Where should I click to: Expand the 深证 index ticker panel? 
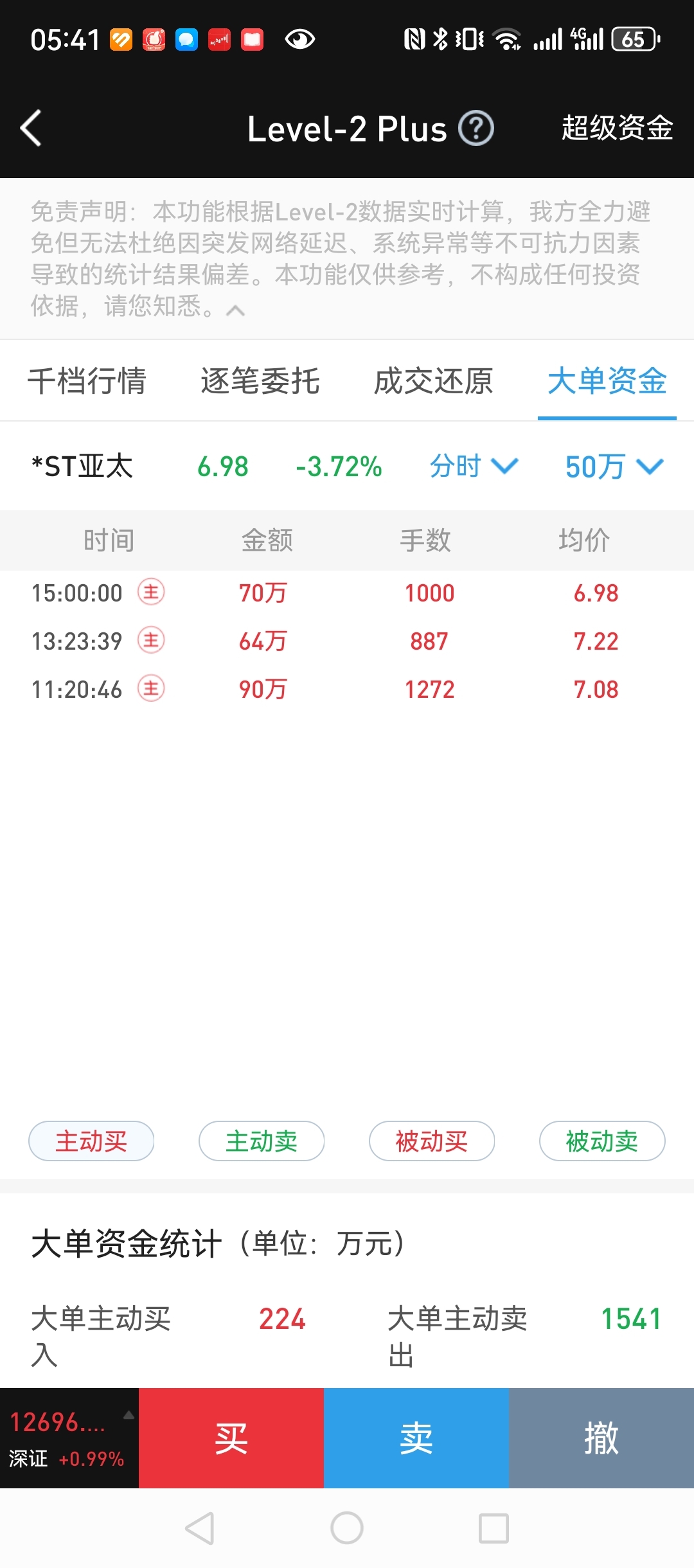click(x=69, y=1438)
